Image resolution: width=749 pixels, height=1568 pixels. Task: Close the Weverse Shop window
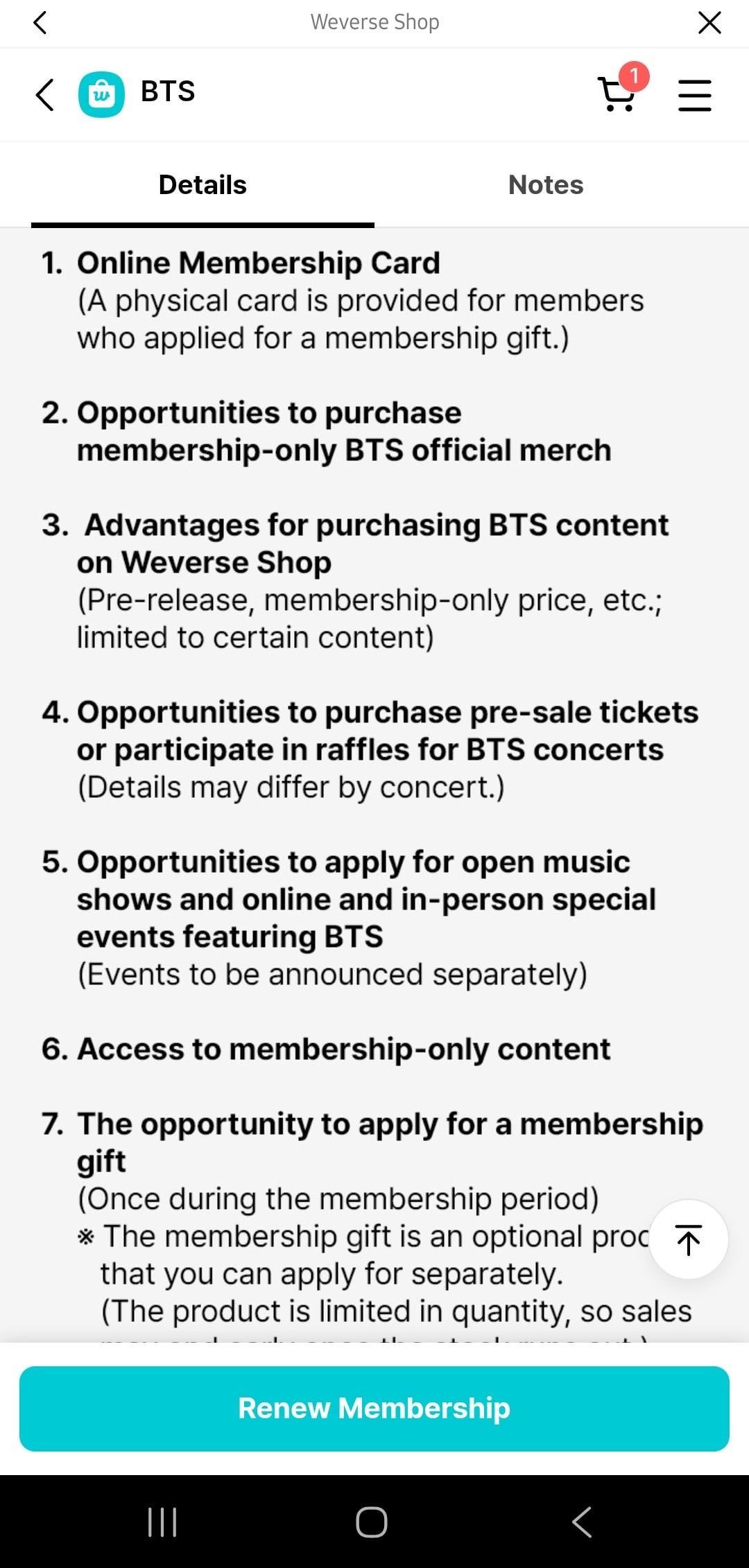click(x=709, y=23)
